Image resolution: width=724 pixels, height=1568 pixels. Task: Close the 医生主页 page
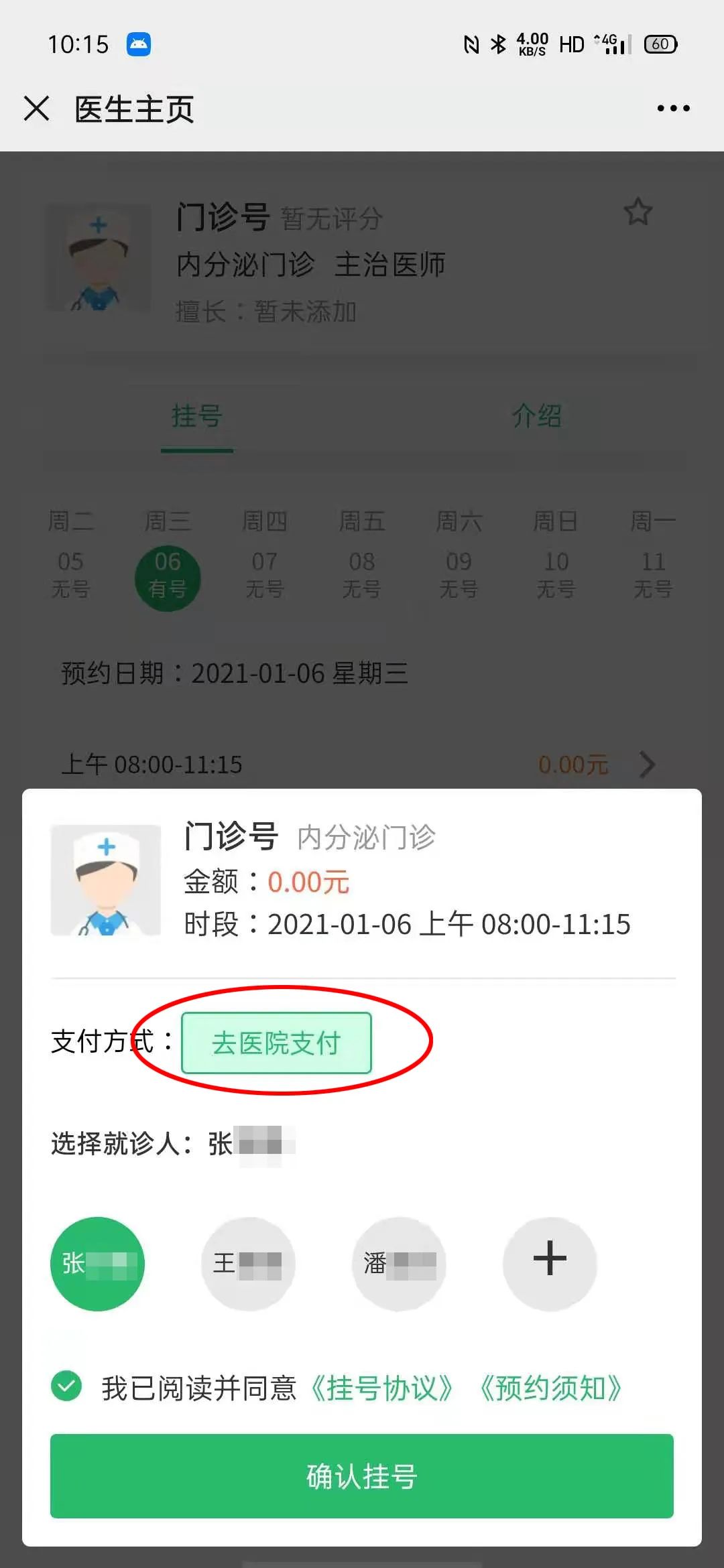pyautogui.click(x=36, y=109)
